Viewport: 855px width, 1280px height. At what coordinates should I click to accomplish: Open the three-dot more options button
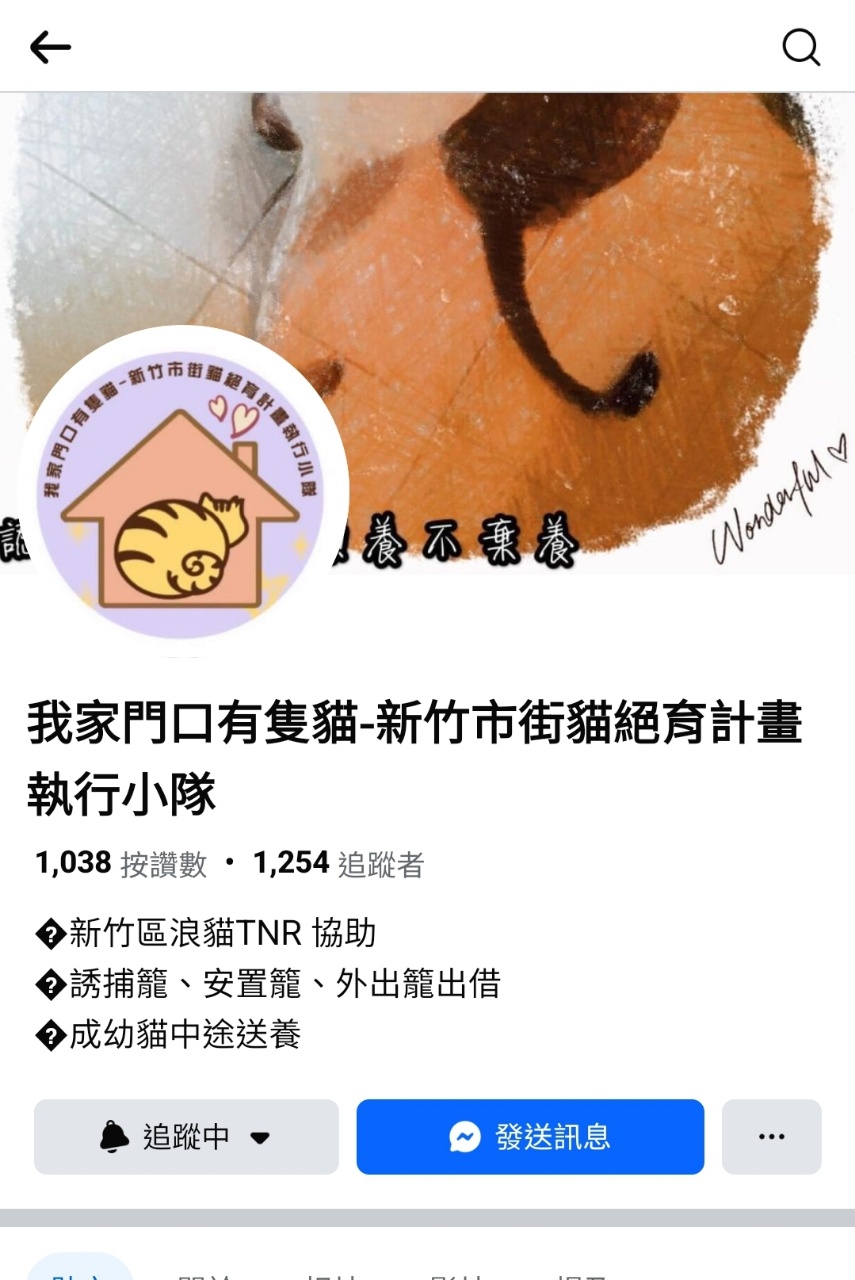pyautogui.click(x=771, y=1137)
